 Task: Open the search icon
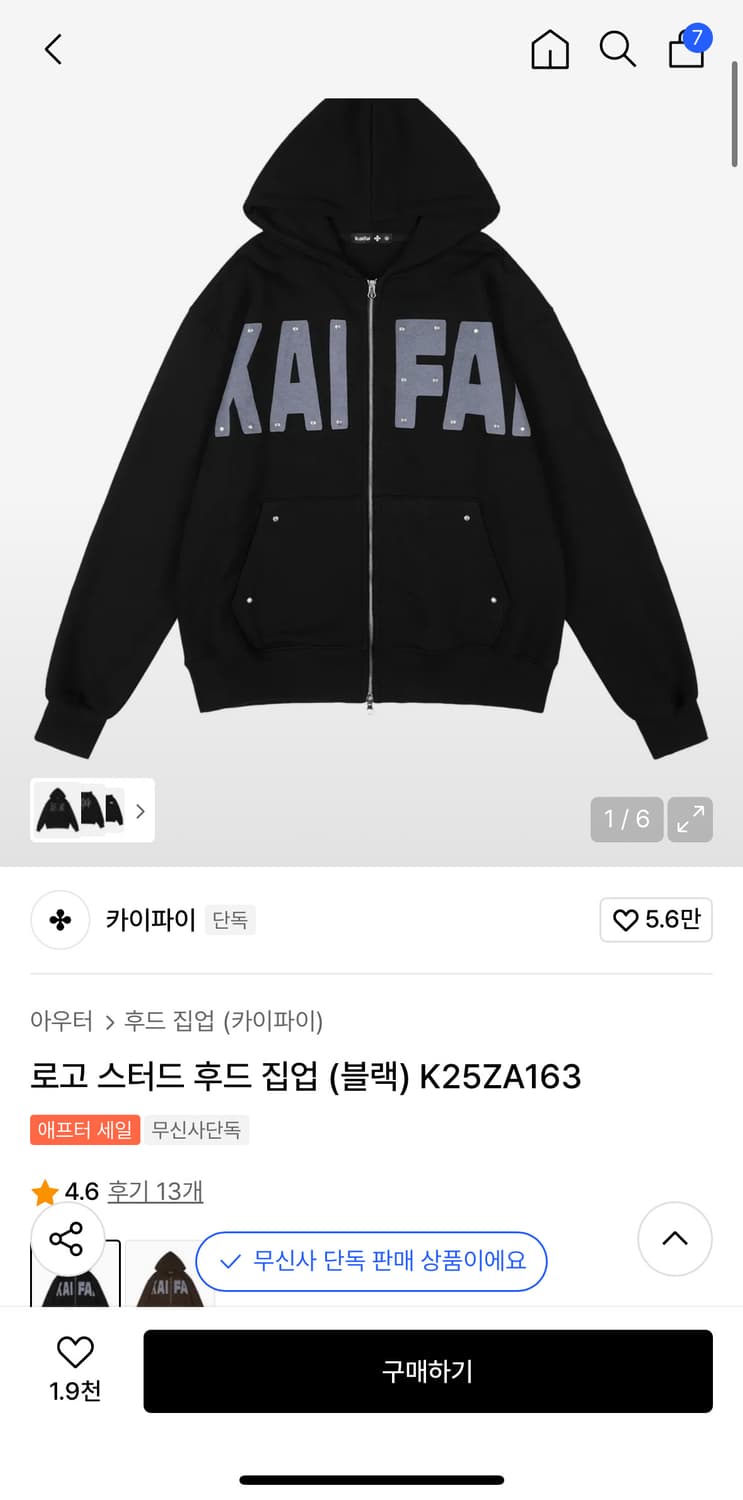(617, 49)
